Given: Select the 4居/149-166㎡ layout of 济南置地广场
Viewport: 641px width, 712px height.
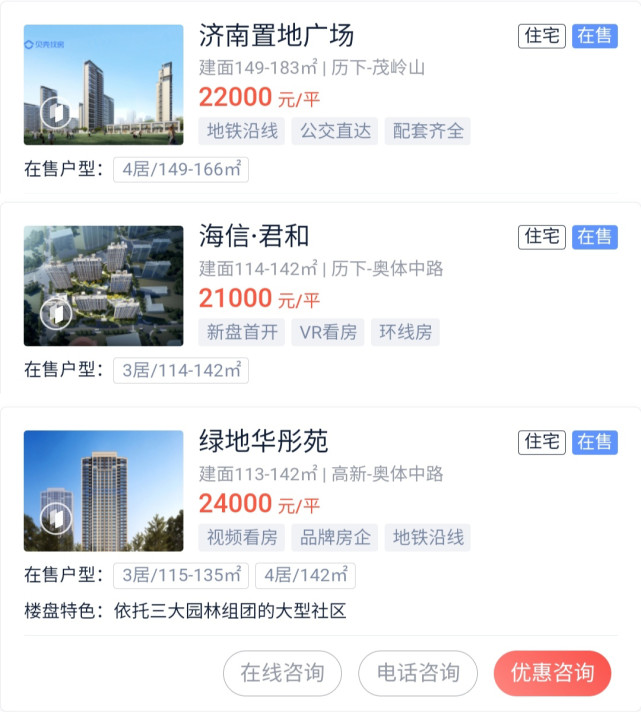Looking at the screenshot, I should [x=181, y=169].
